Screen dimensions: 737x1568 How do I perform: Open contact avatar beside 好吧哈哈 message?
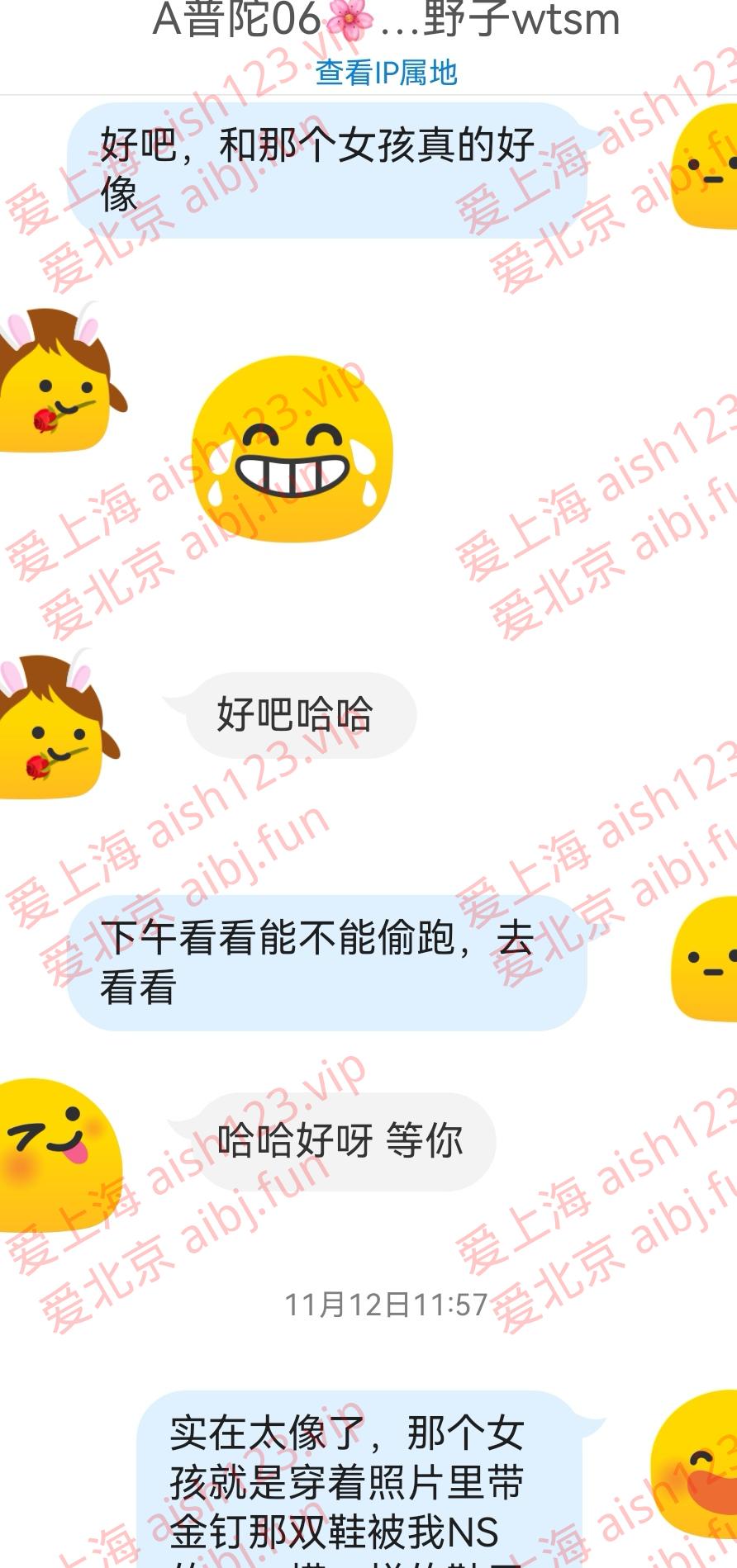pos(54,727)
